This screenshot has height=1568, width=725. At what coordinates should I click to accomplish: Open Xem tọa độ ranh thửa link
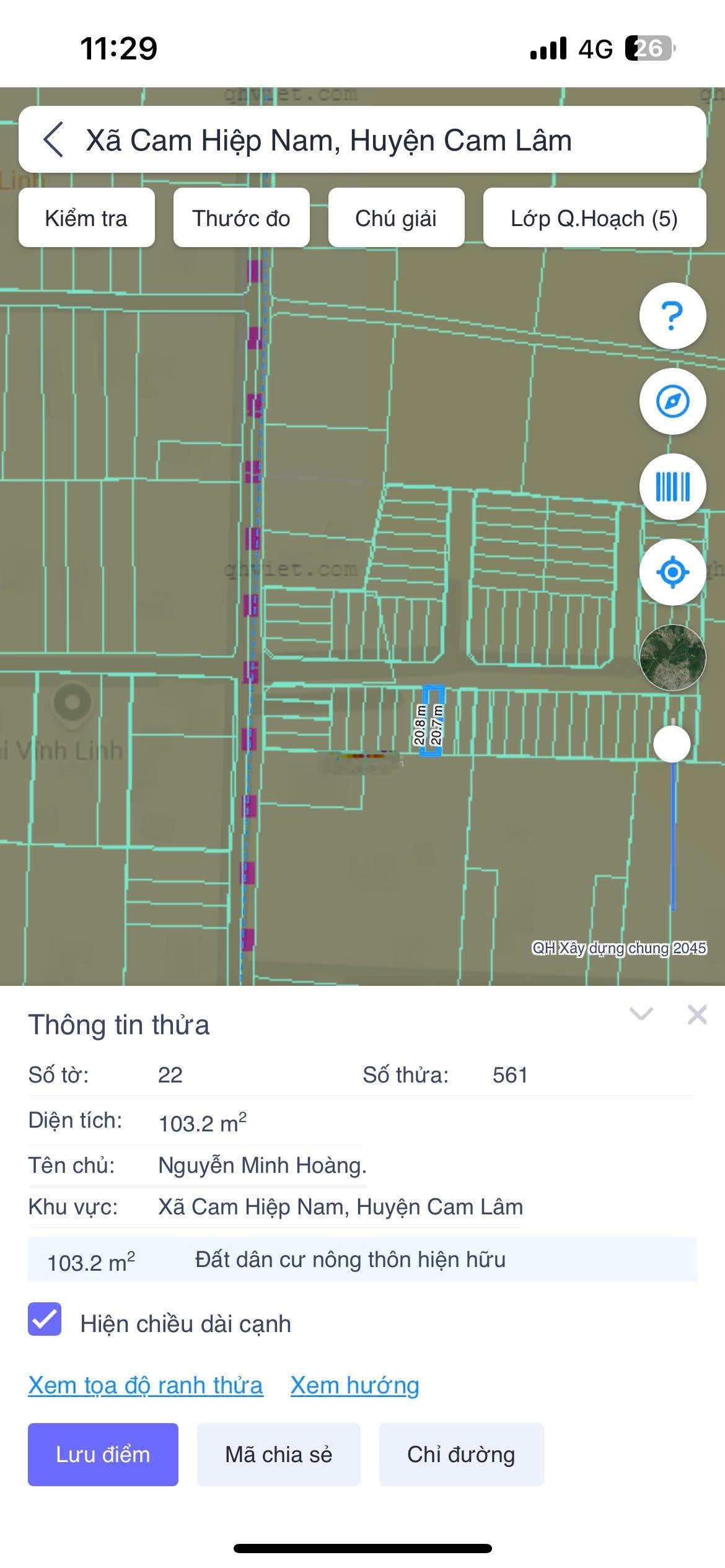click(146, 1385)
